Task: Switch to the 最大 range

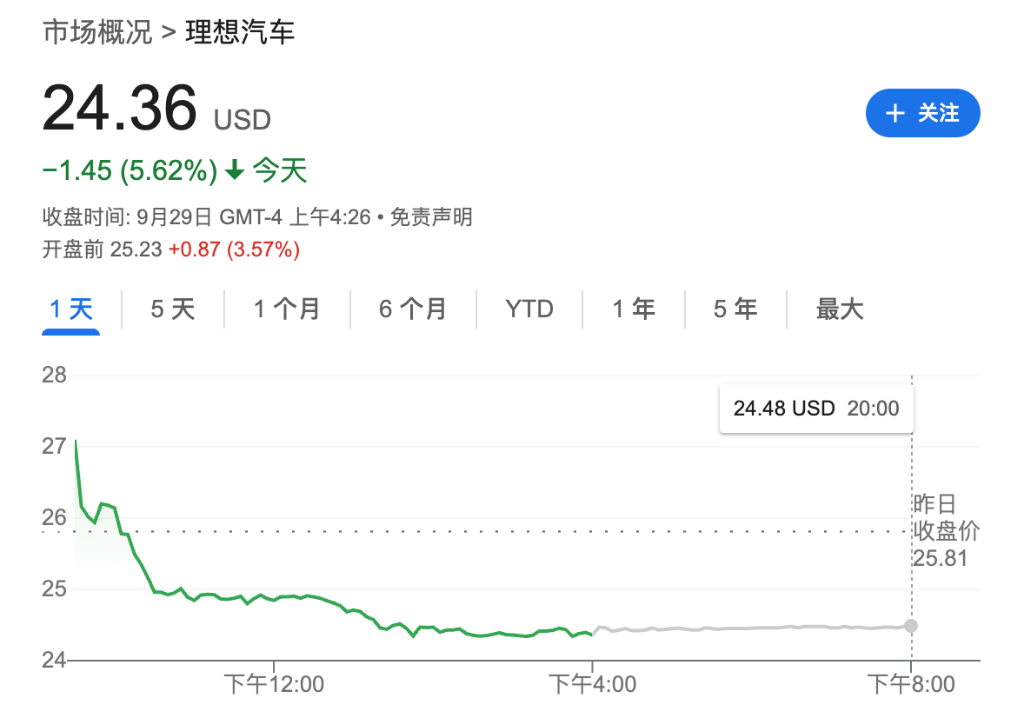Action: [x=838, y=309]
